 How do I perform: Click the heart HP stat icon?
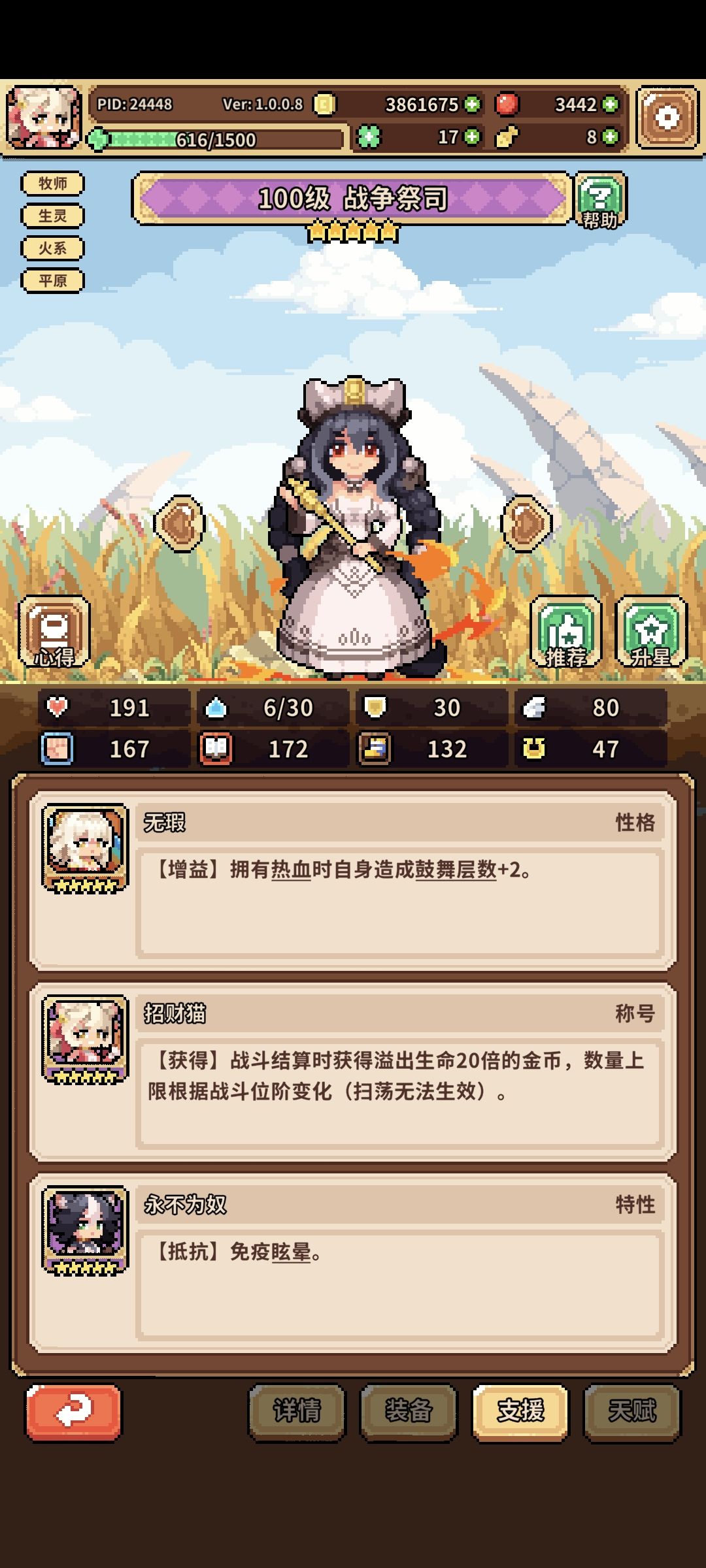pyautogui.click(x=58, y=707)
